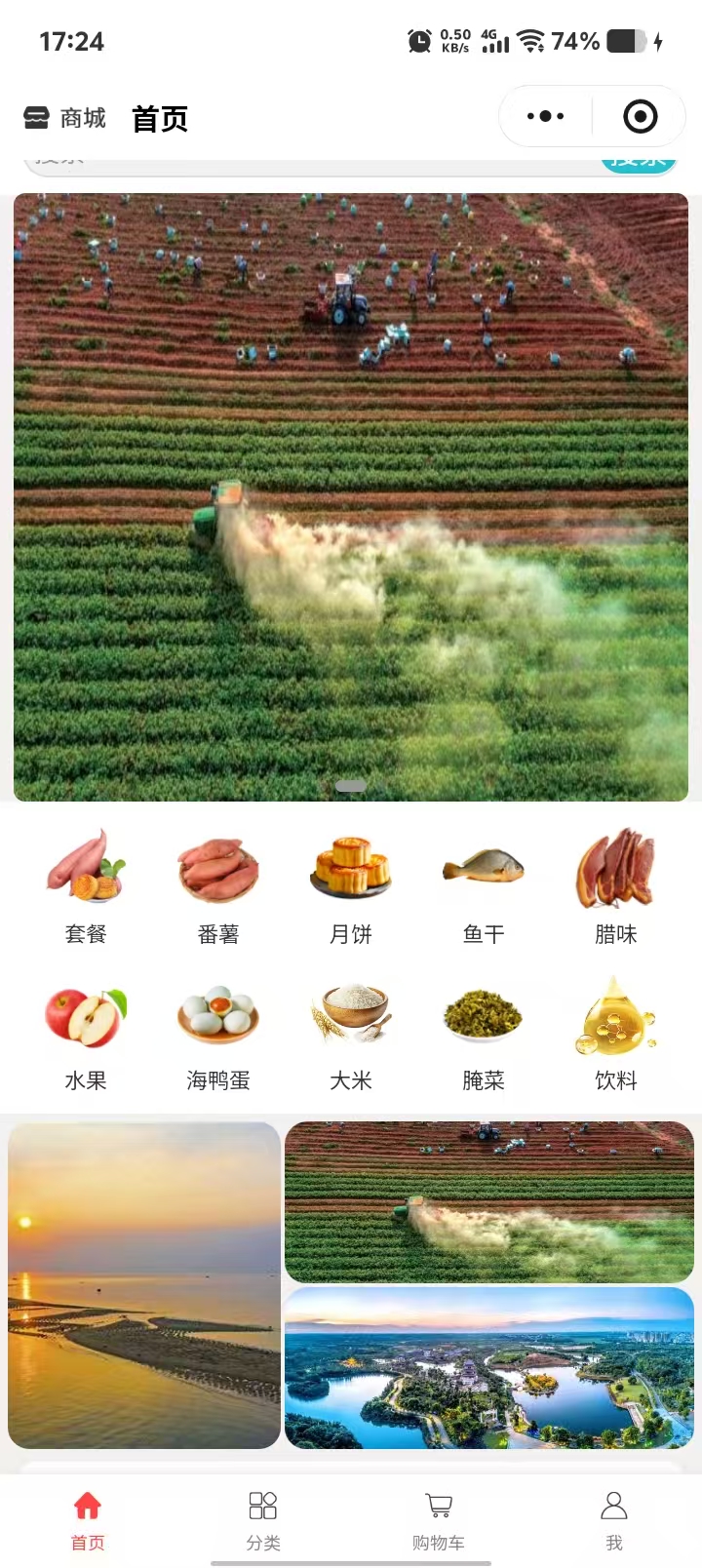Open the mini program more-options menu
The image size is (702, 1568).
coord(545,117)
